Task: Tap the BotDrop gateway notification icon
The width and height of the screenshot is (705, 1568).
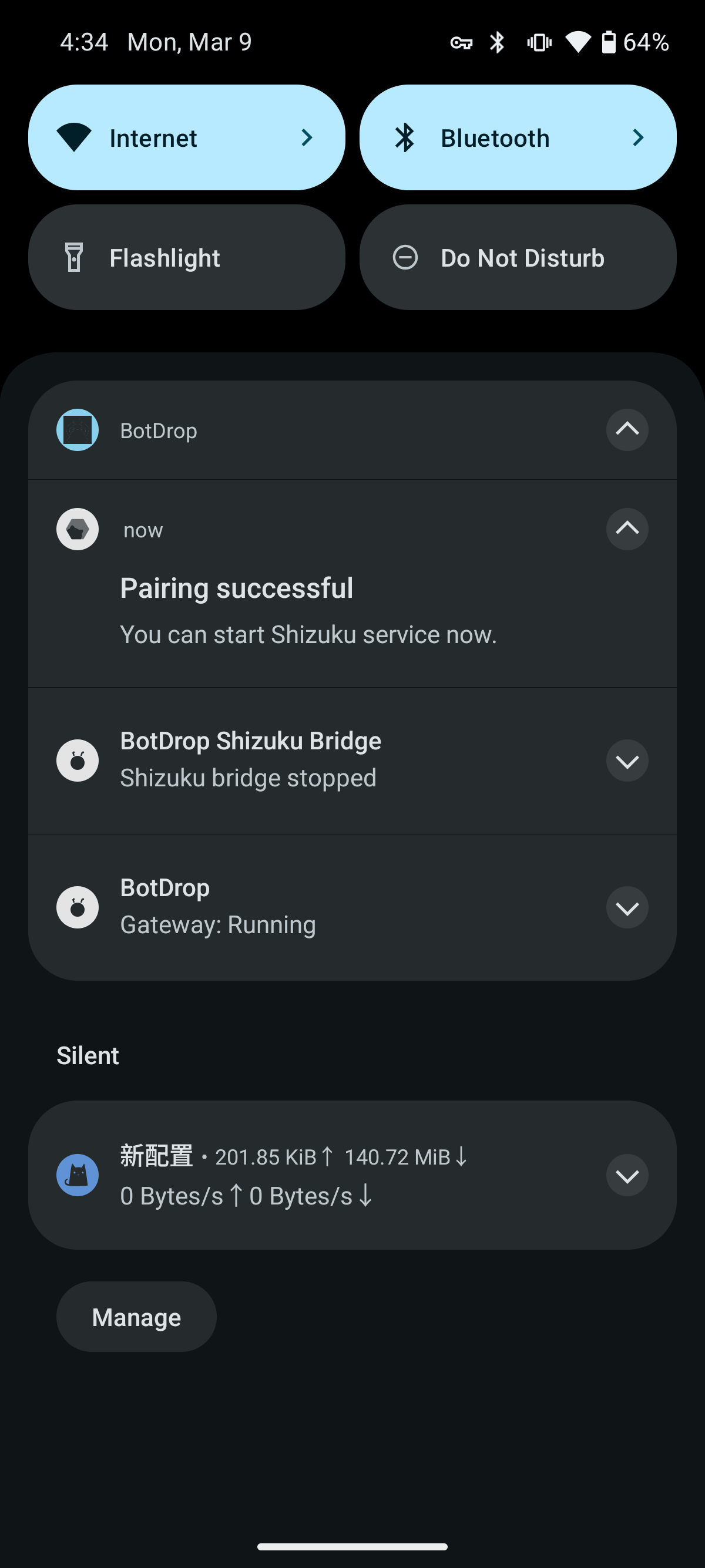Action: [78, 907]
